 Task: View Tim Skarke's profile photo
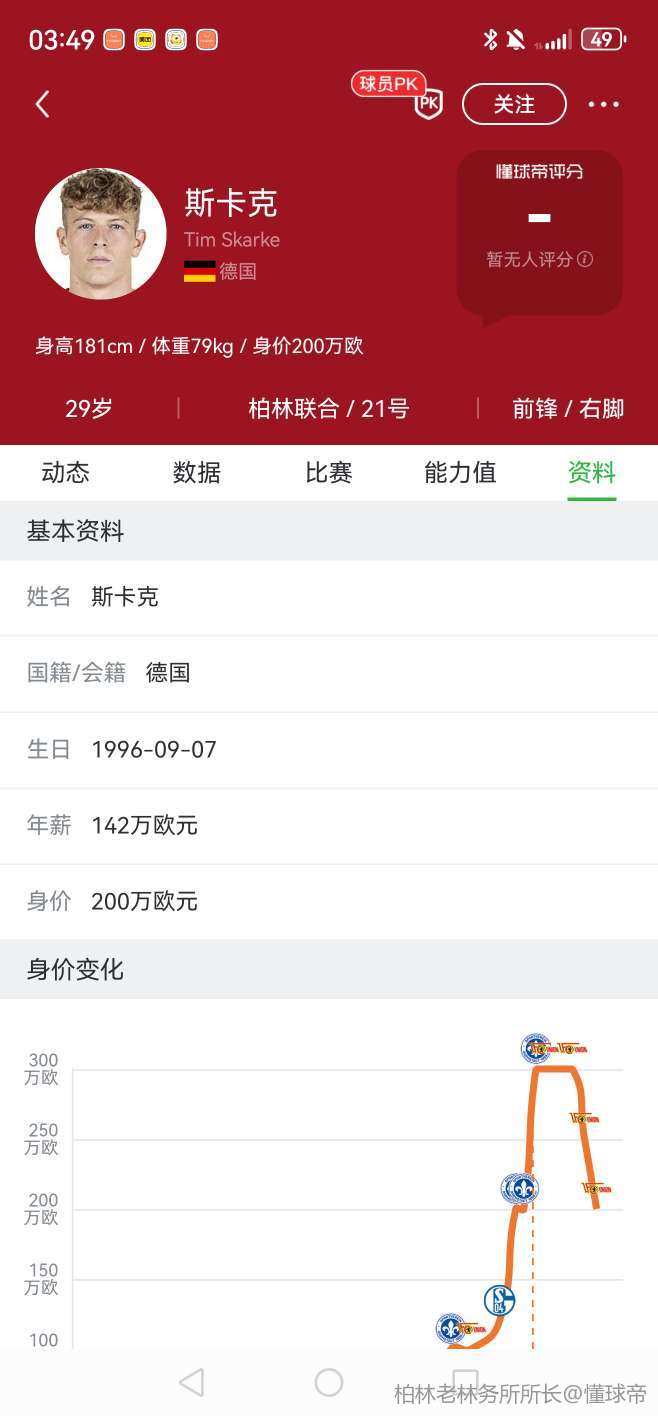click(x=100, y=234)
